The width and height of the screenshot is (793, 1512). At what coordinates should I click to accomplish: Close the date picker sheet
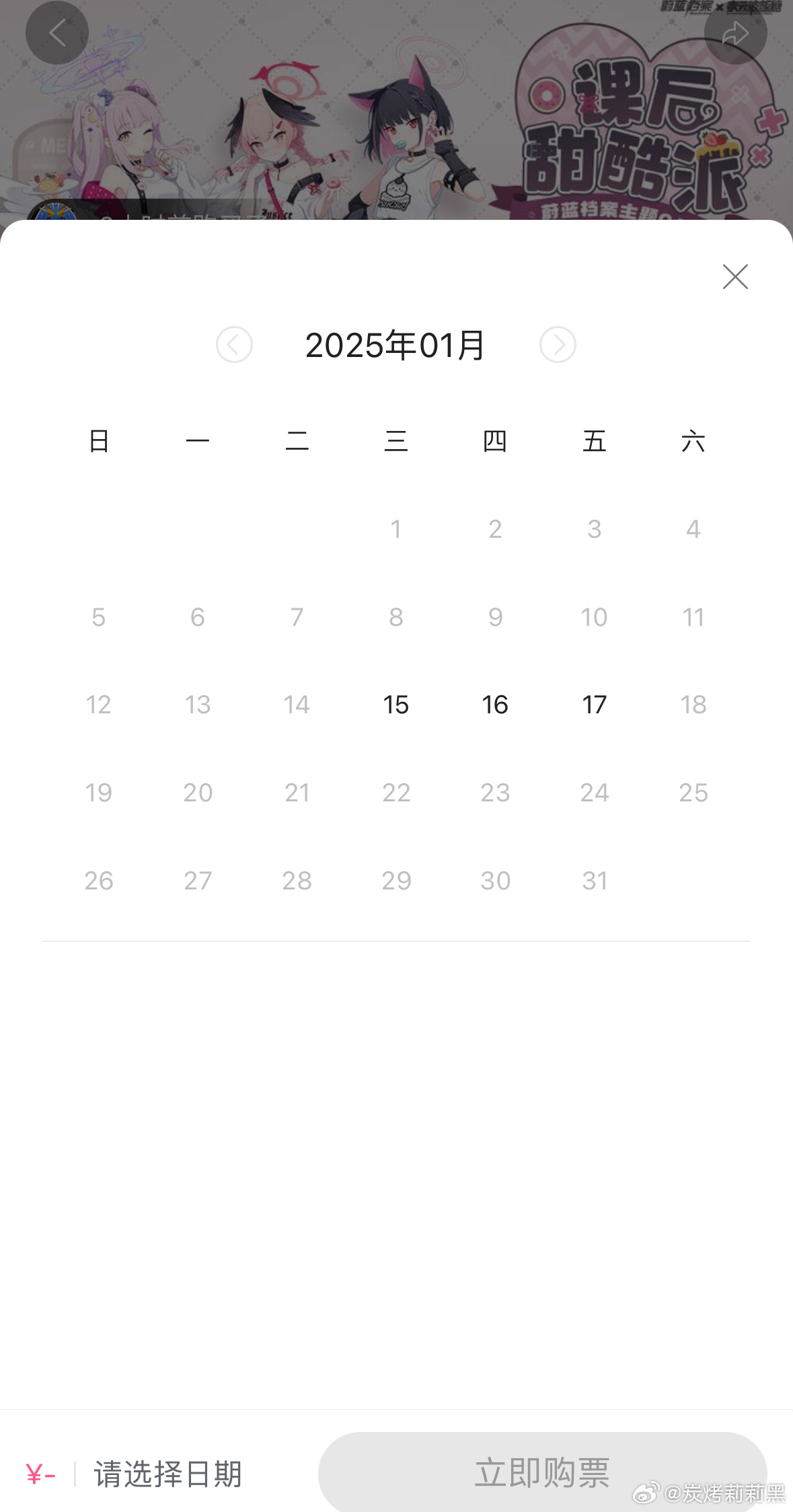(x=735, y=276)
